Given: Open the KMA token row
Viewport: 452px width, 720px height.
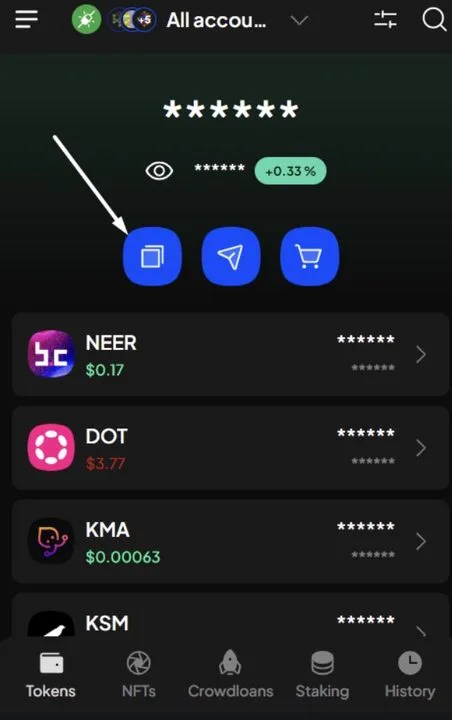Looking at the screenshot, I should click(230, 541).
